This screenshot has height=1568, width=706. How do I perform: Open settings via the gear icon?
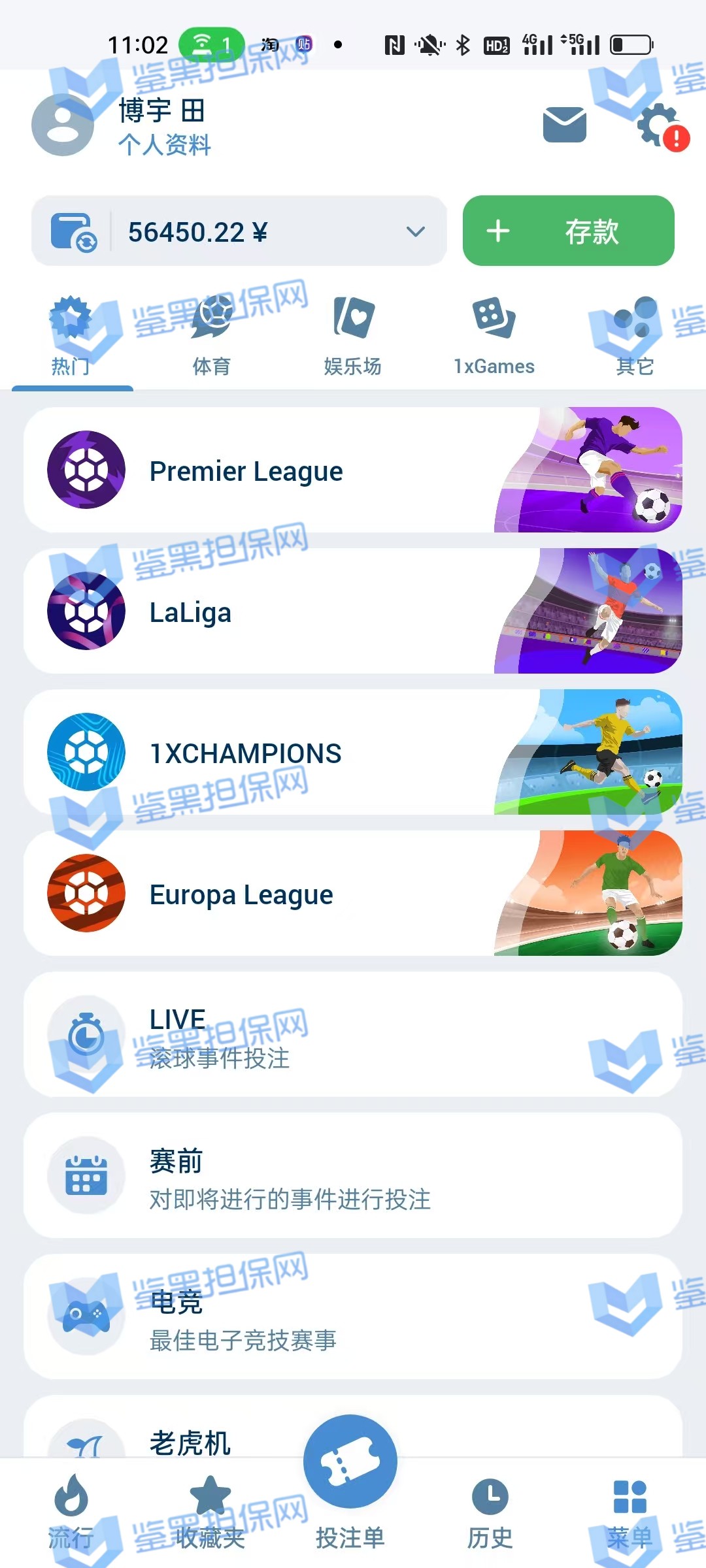click(657, 124)
